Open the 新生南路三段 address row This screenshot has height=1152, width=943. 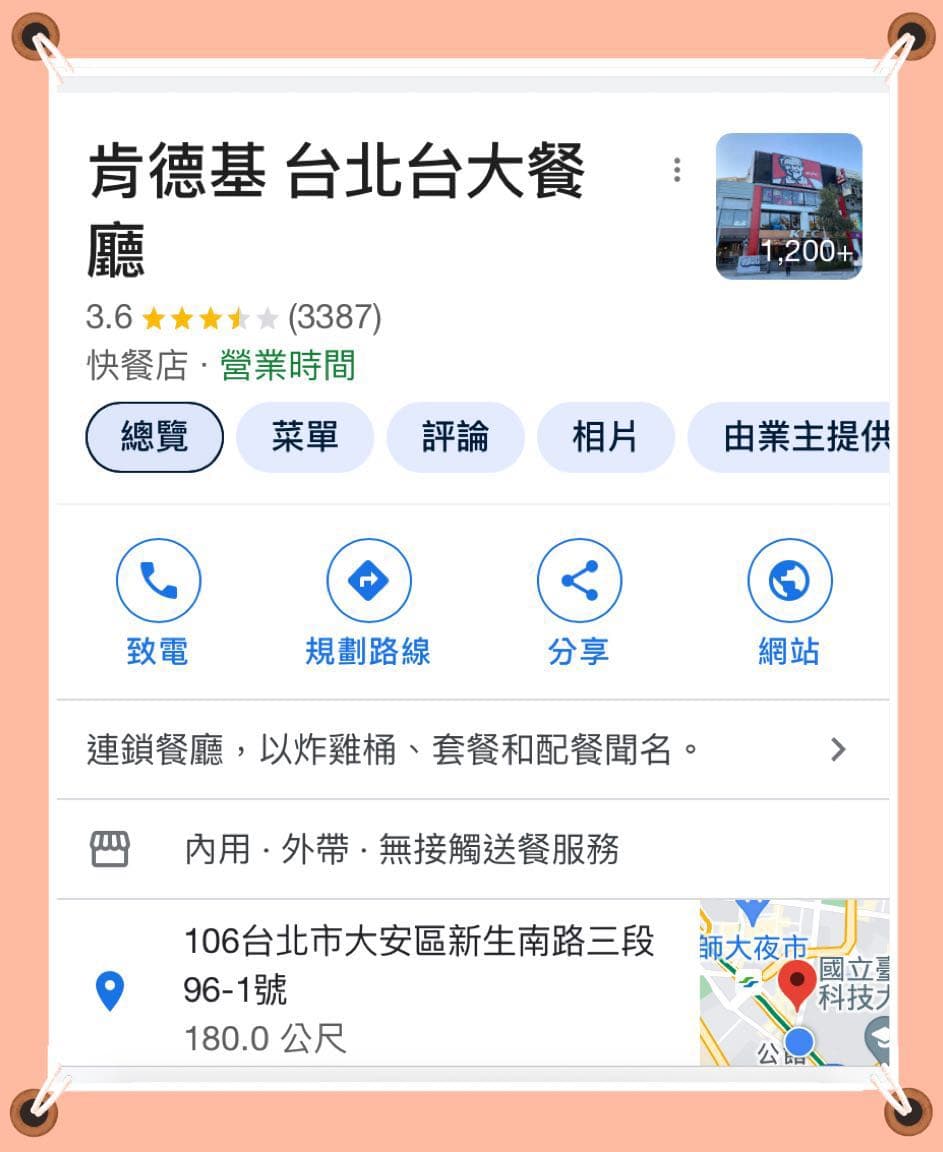[378, 984]
